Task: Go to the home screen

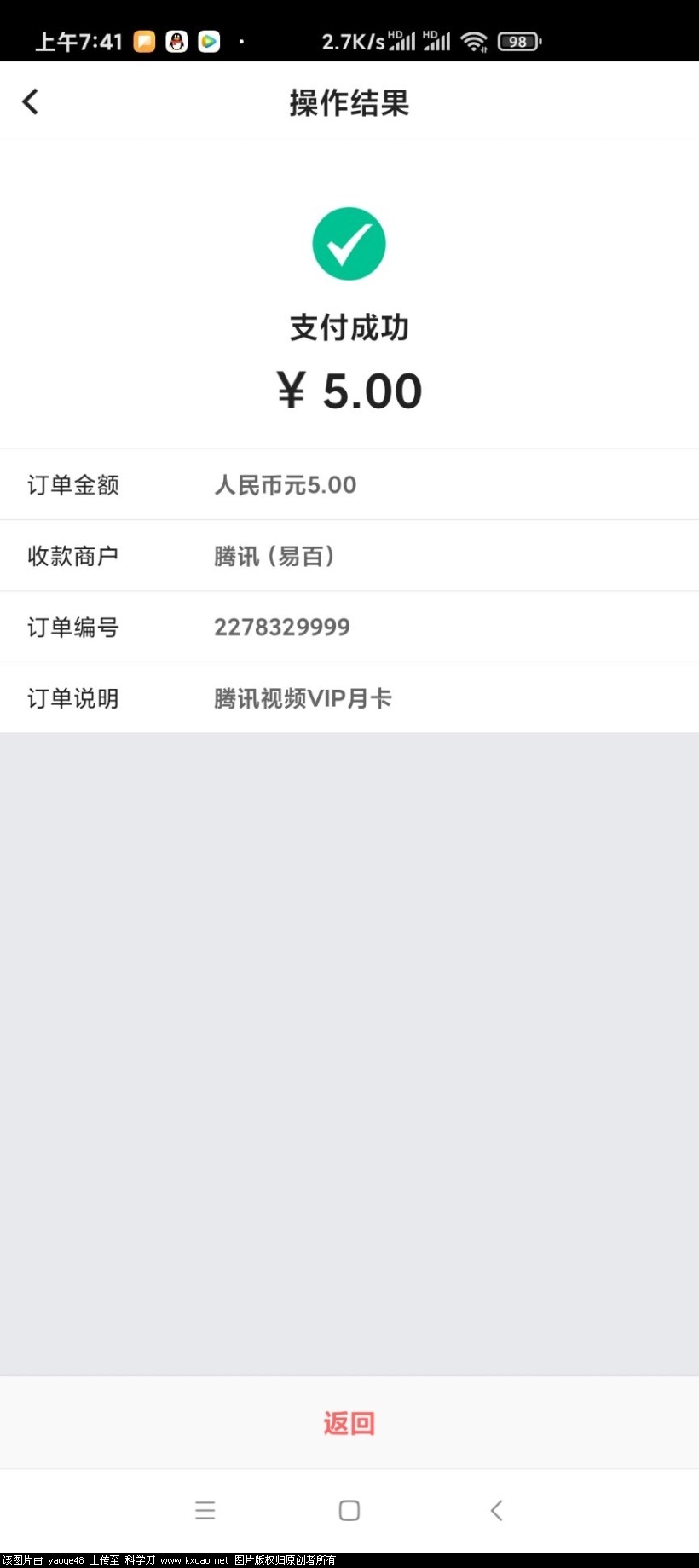Action: point(349,1510)
